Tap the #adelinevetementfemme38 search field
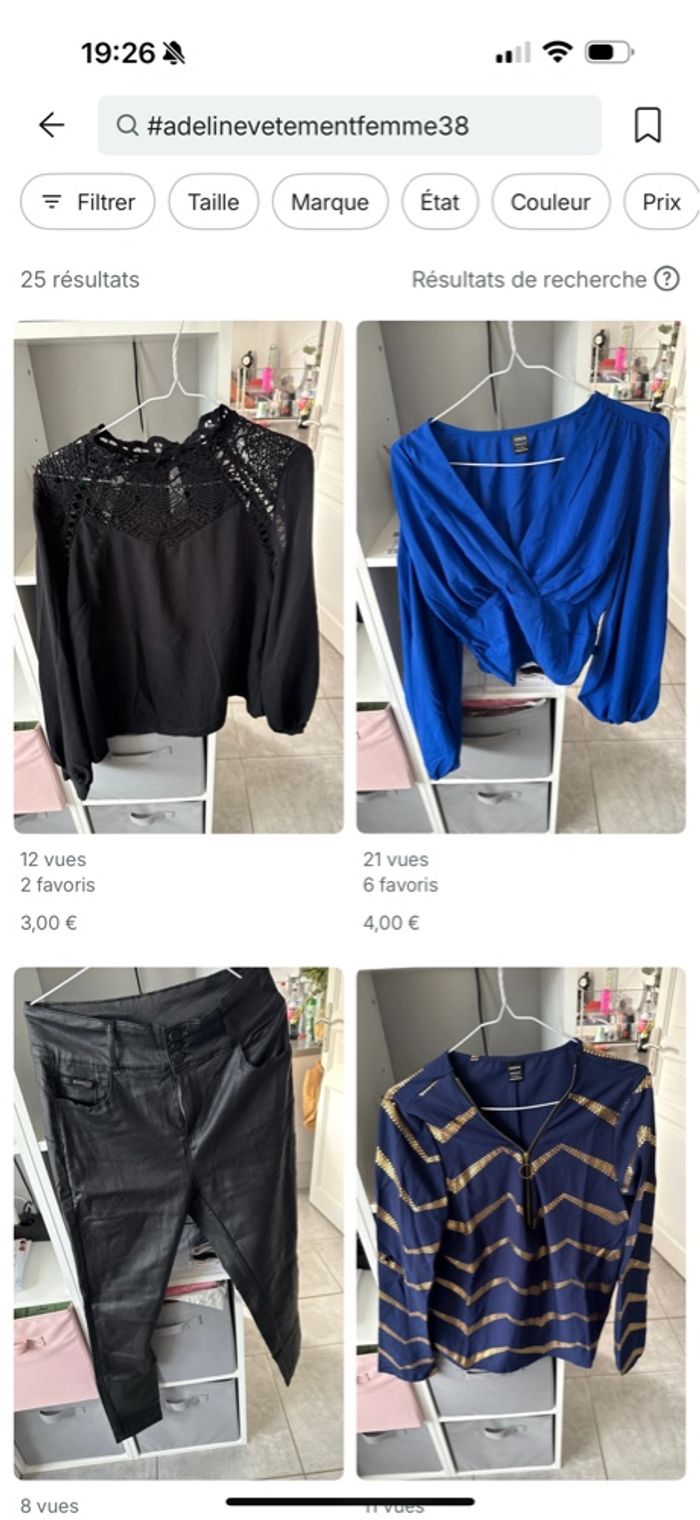Viewport: 700px width, 1520px height. point(349,126)
